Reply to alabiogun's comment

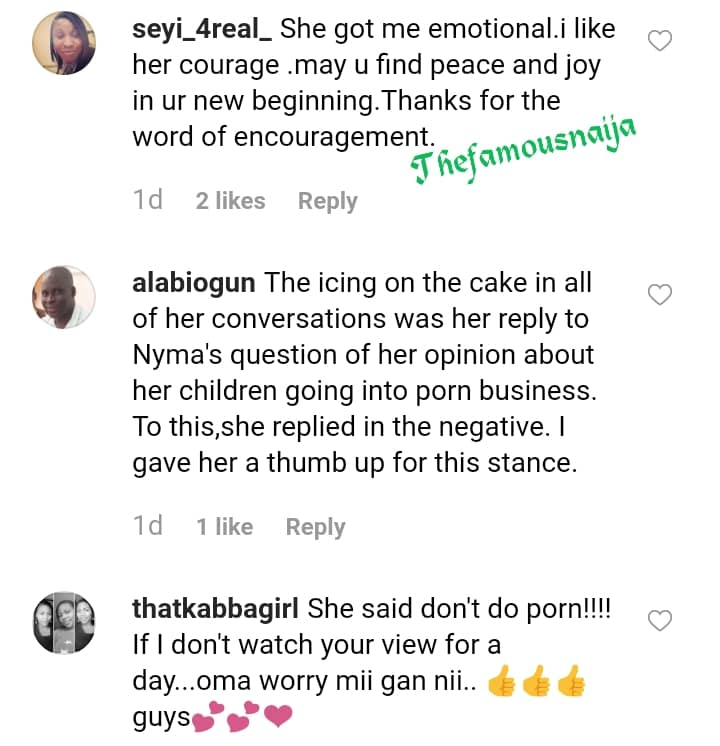315,527
